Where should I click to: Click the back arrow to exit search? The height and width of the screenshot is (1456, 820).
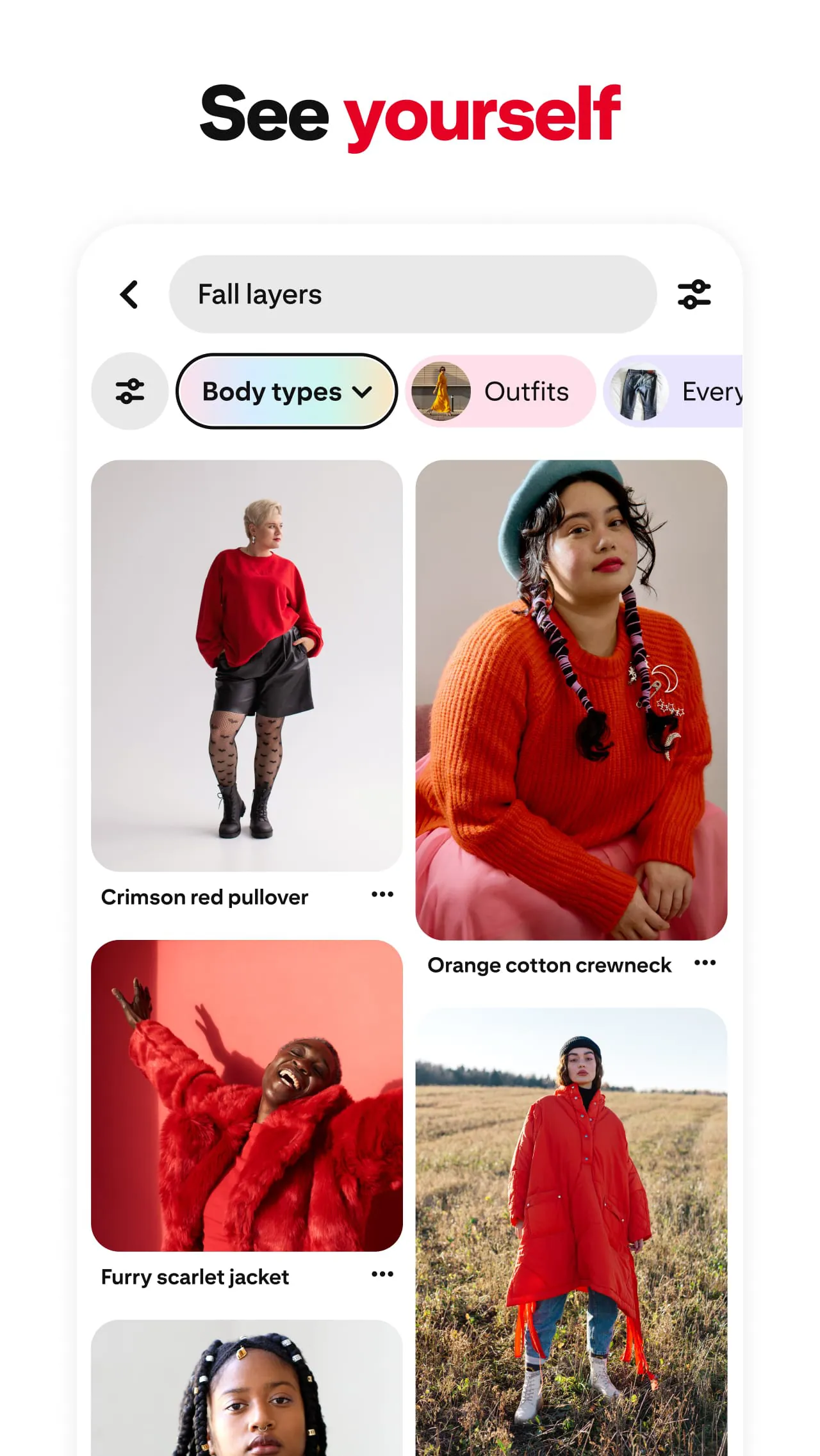(x=129, y=294)
